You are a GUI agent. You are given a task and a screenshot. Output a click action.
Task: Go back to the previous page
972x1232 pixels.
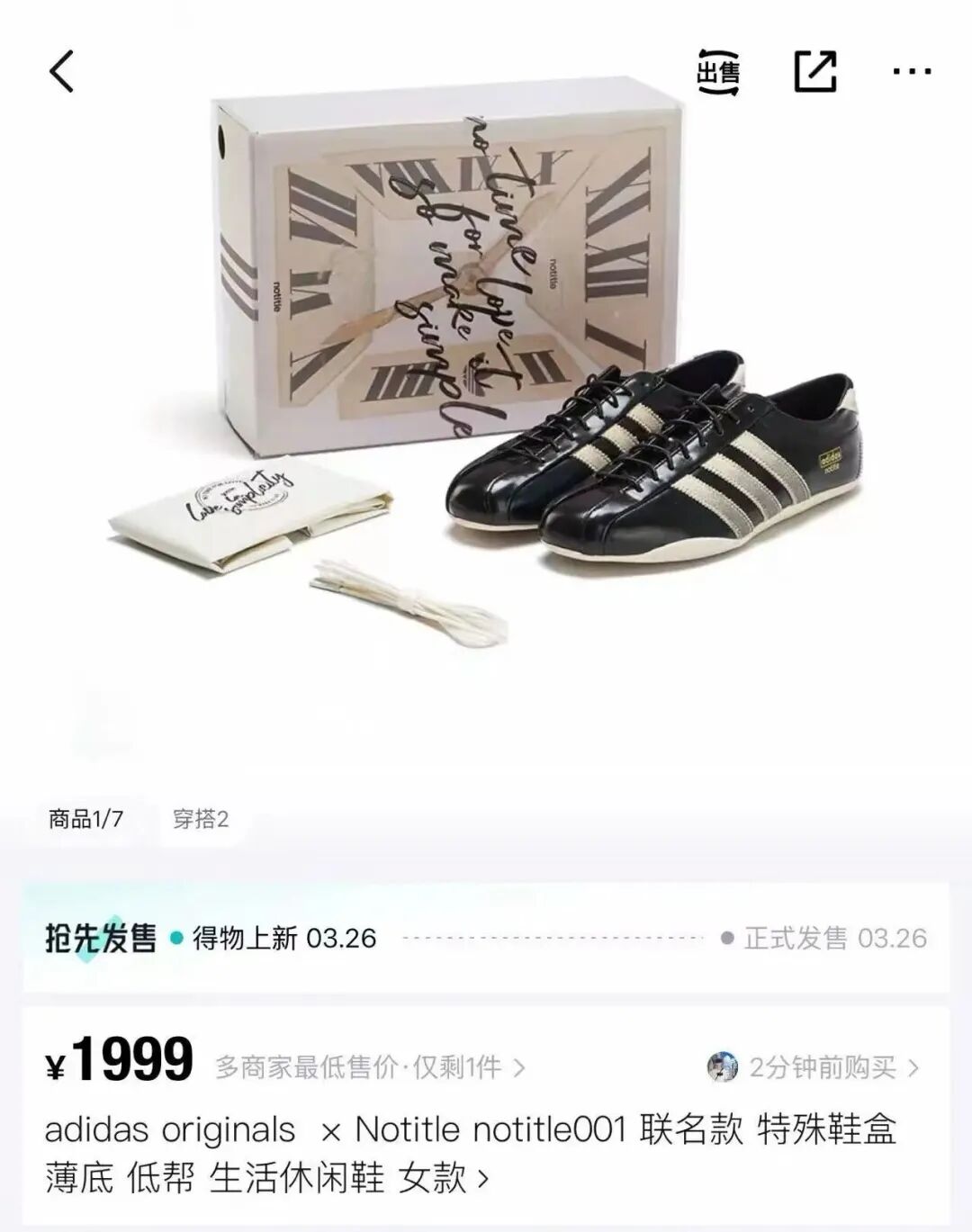[x=61, y=71]
